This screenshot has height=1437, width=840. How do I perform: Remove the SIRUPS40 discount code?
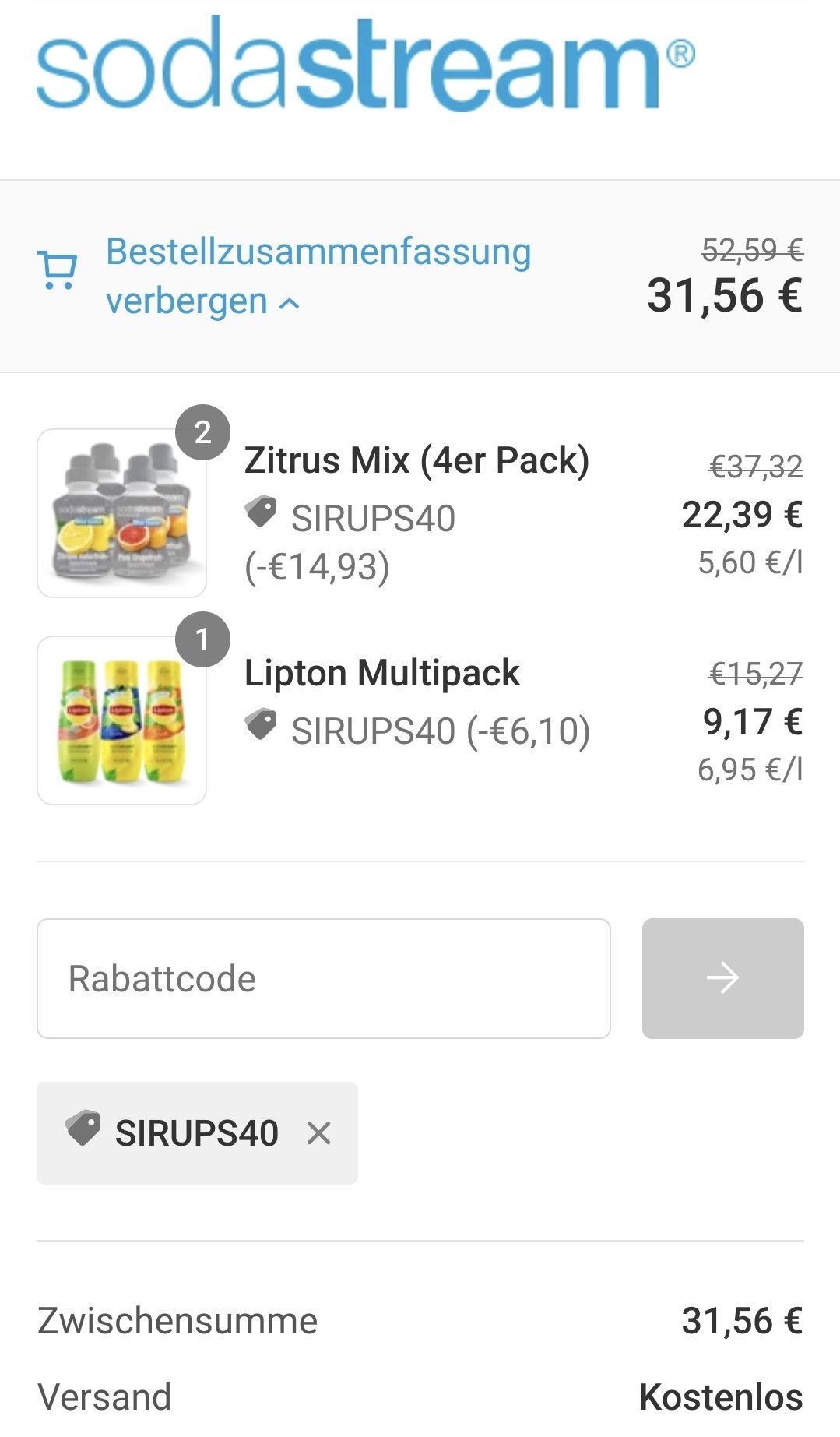coord(318,1133)
